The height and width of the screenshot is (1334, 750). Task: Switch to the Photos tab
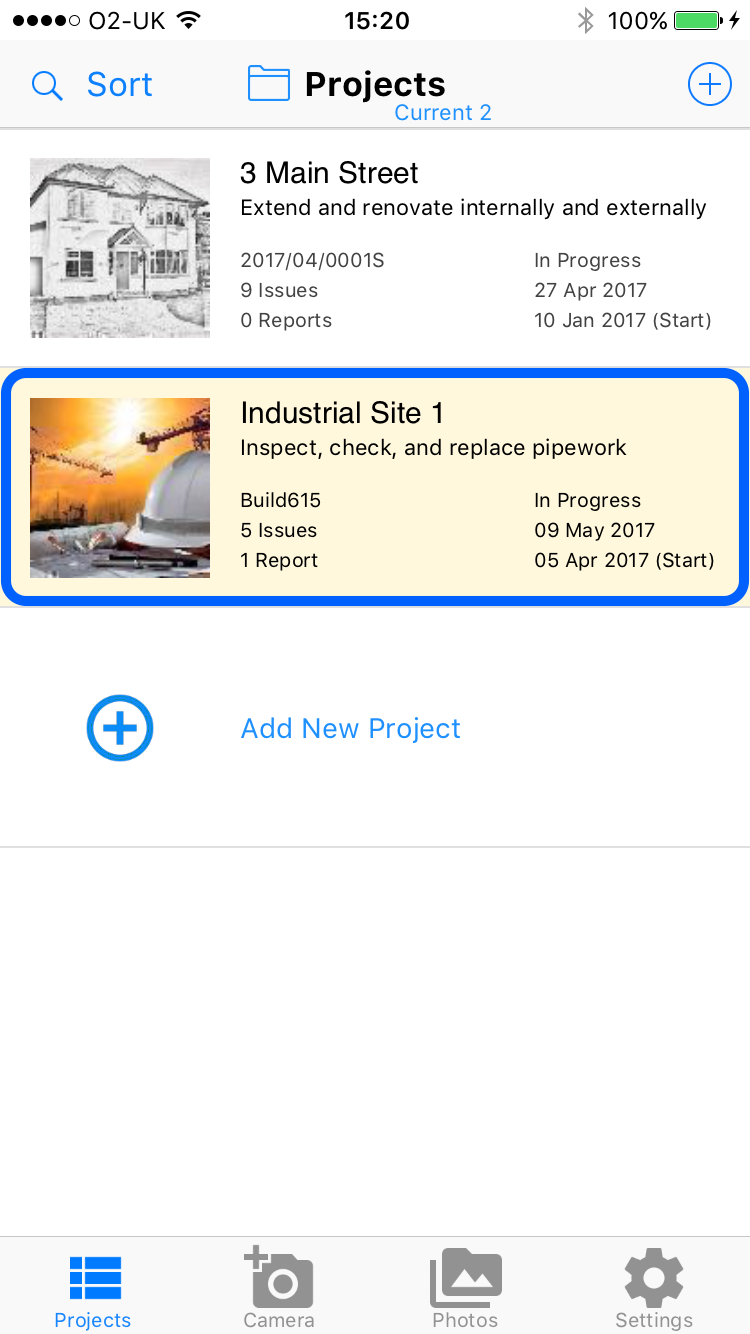click(465, 1288)
